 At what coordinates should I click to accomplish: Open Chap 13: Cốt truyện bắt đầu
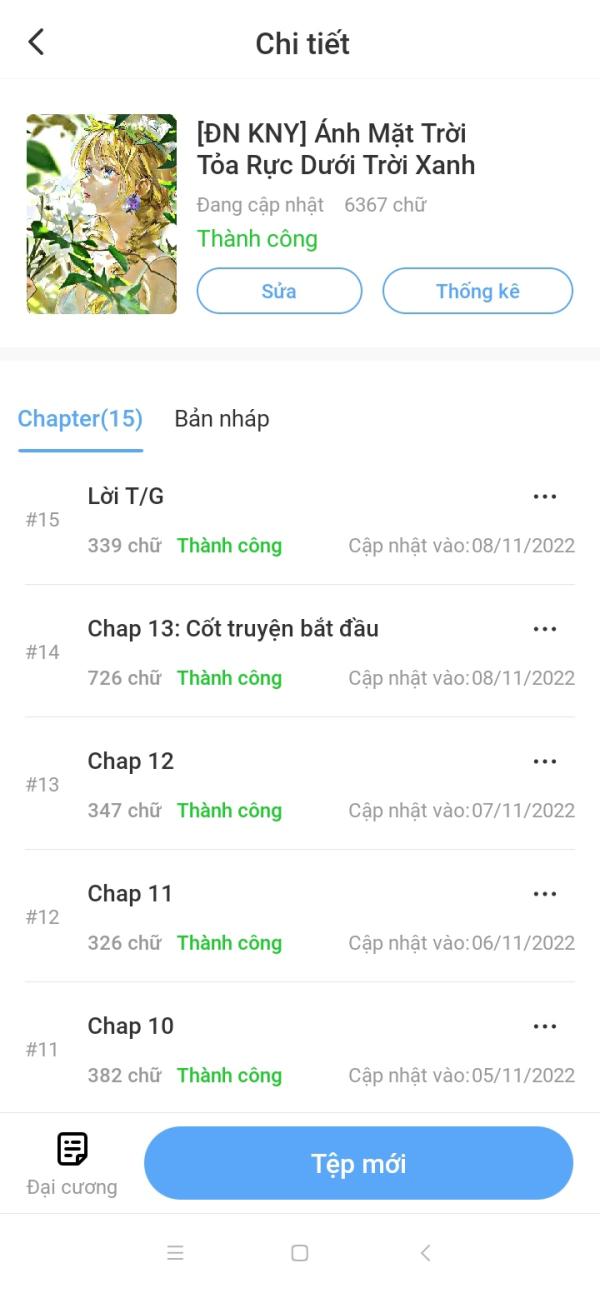click(x=233, y=629)
